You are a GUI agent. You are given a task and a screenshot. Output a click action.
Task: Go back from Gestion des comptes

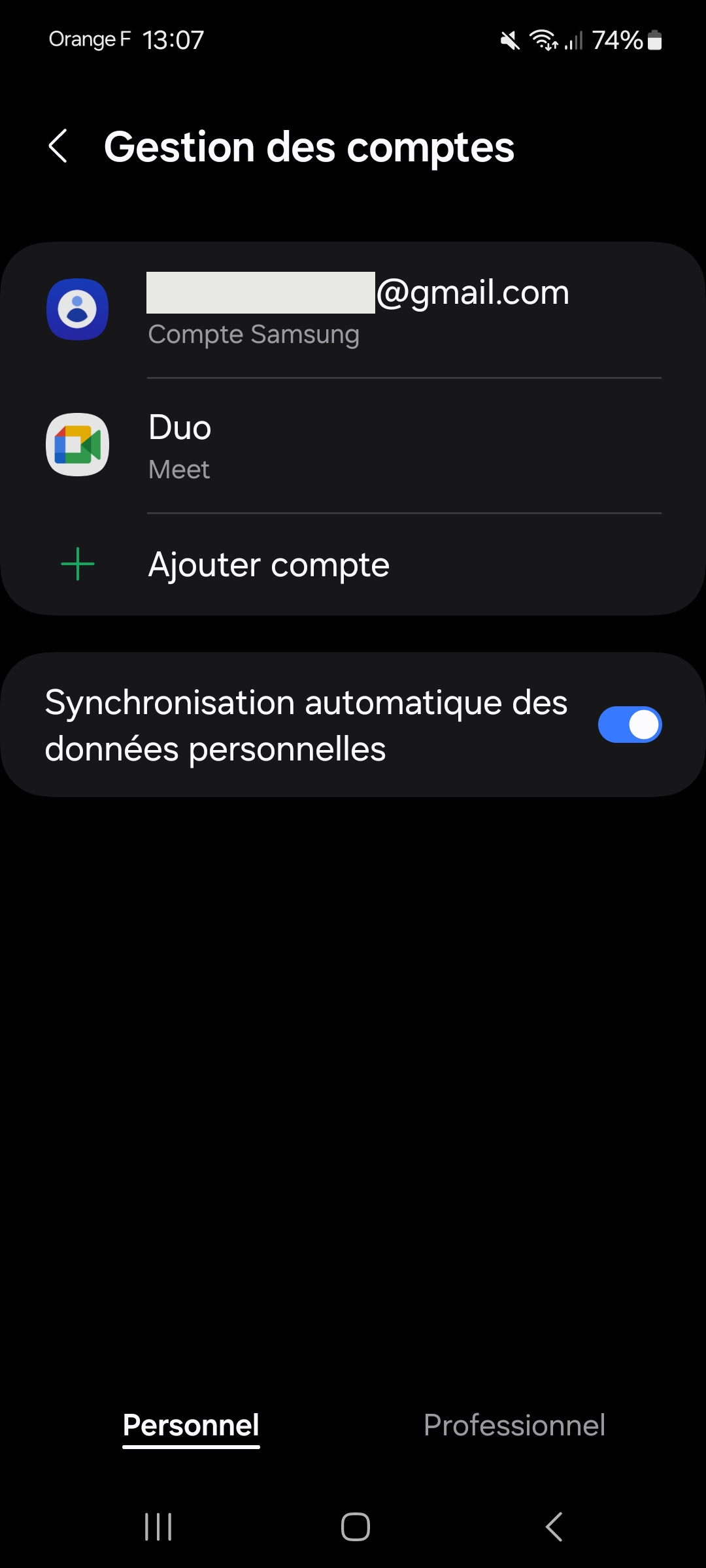58,146
